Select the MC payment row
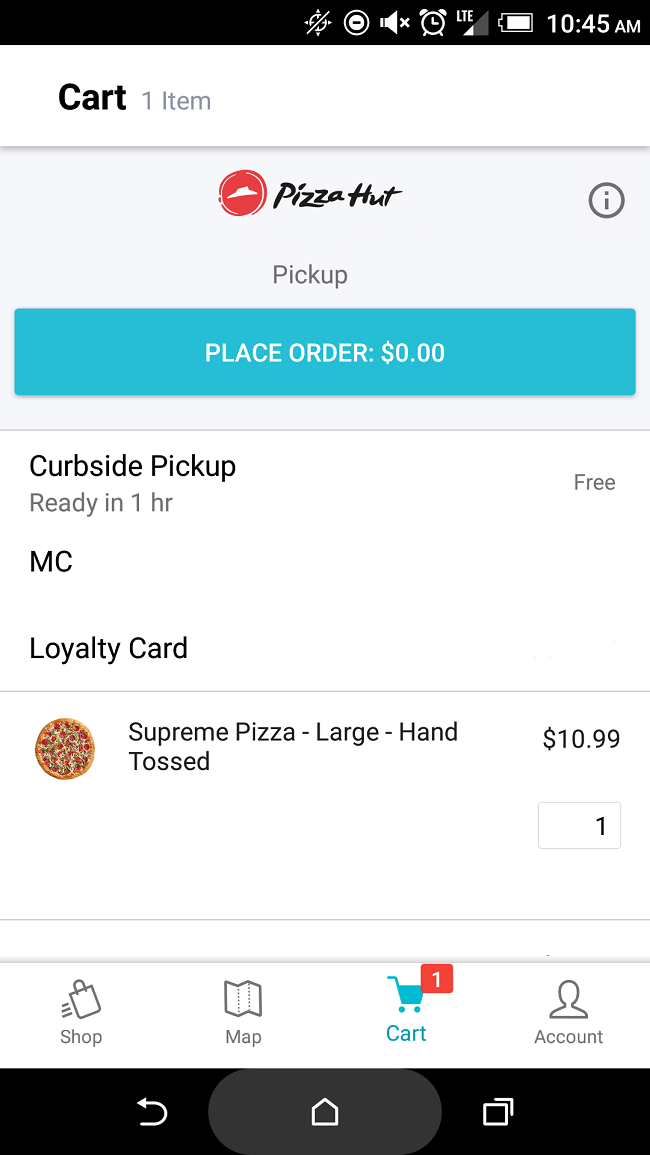 point(325,562)
